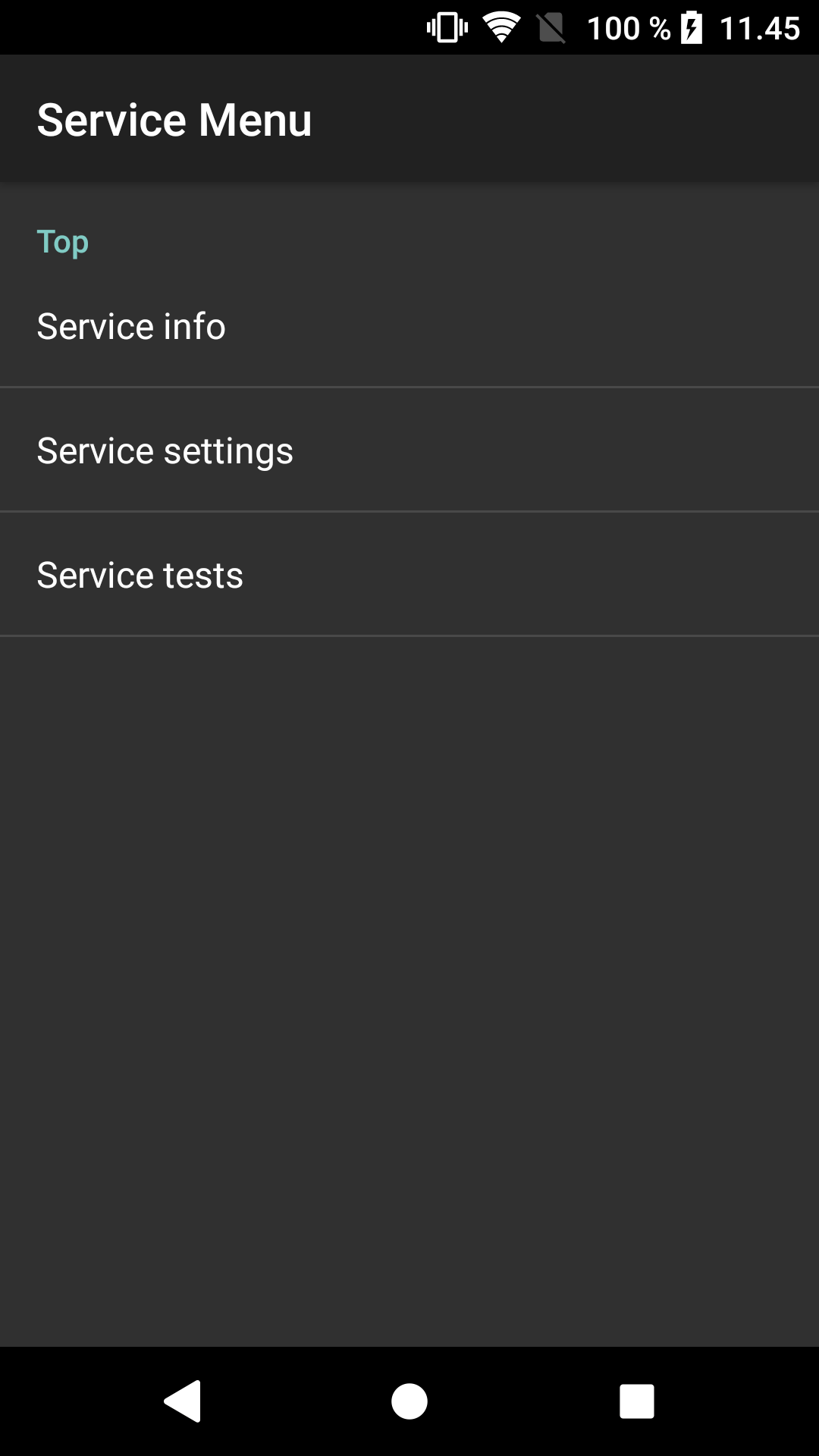
Task: Select Service tests
Action: coord(409,575)
